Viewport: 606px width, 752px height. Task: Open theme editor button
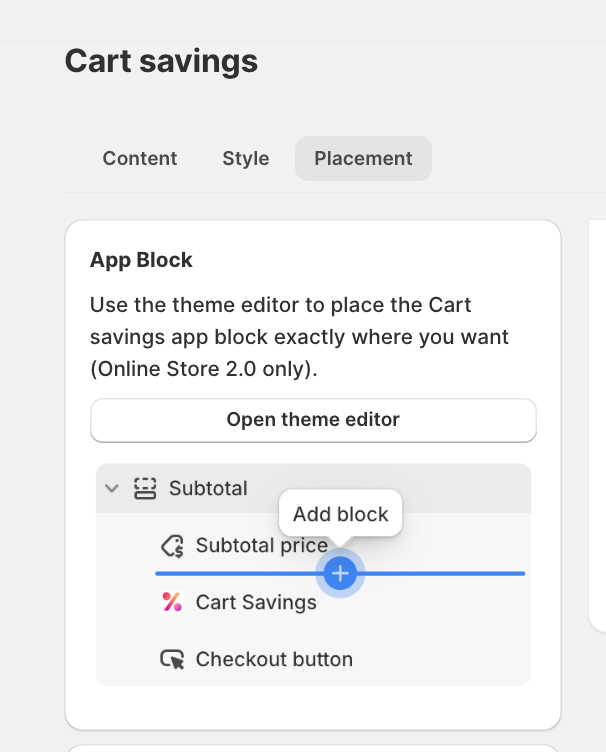(313, 420)
